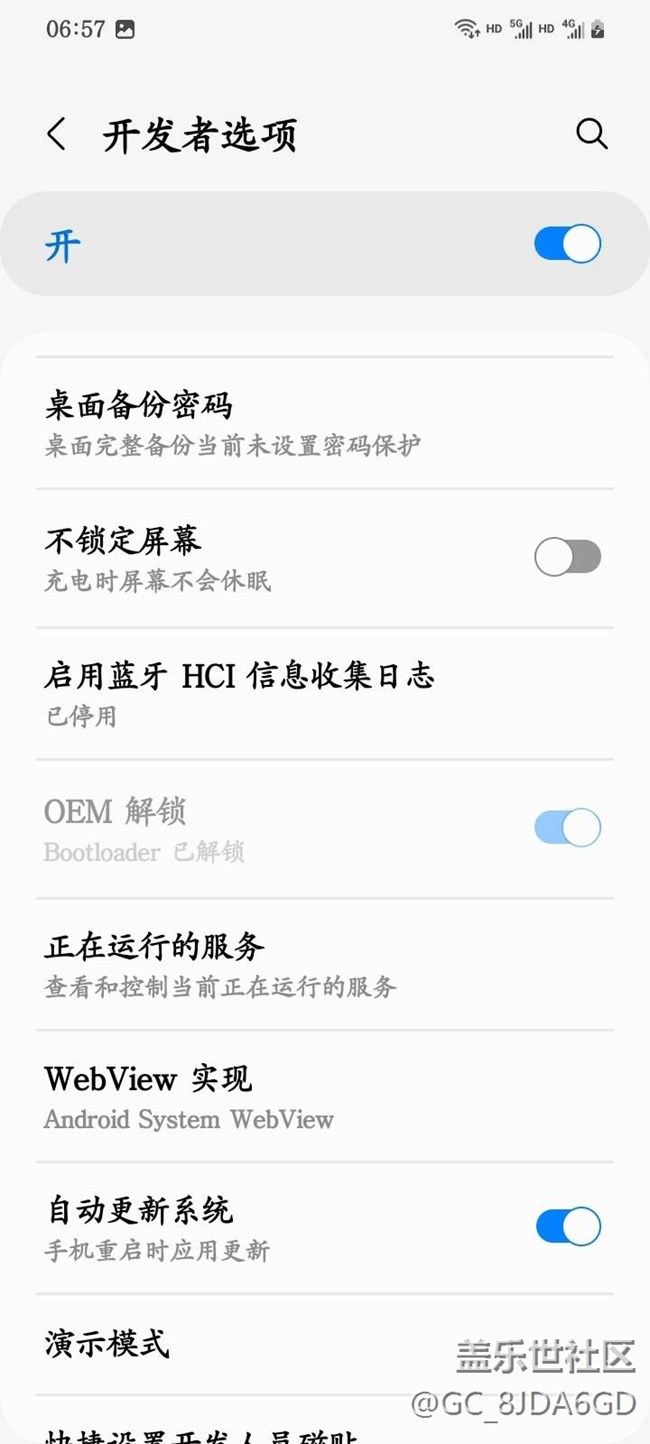Open the search icon

(591, 135)
